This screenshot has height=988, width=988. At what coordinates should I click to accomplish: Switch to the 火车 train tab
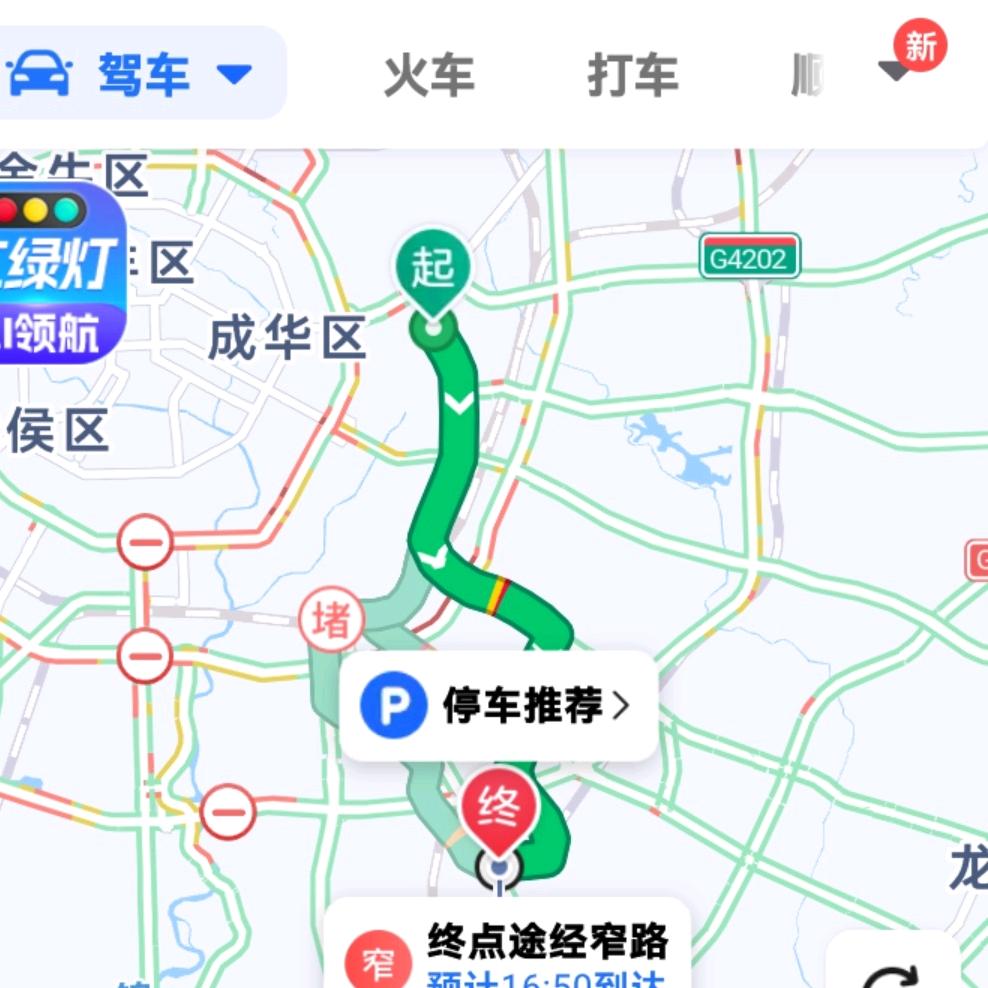[429, 76]
